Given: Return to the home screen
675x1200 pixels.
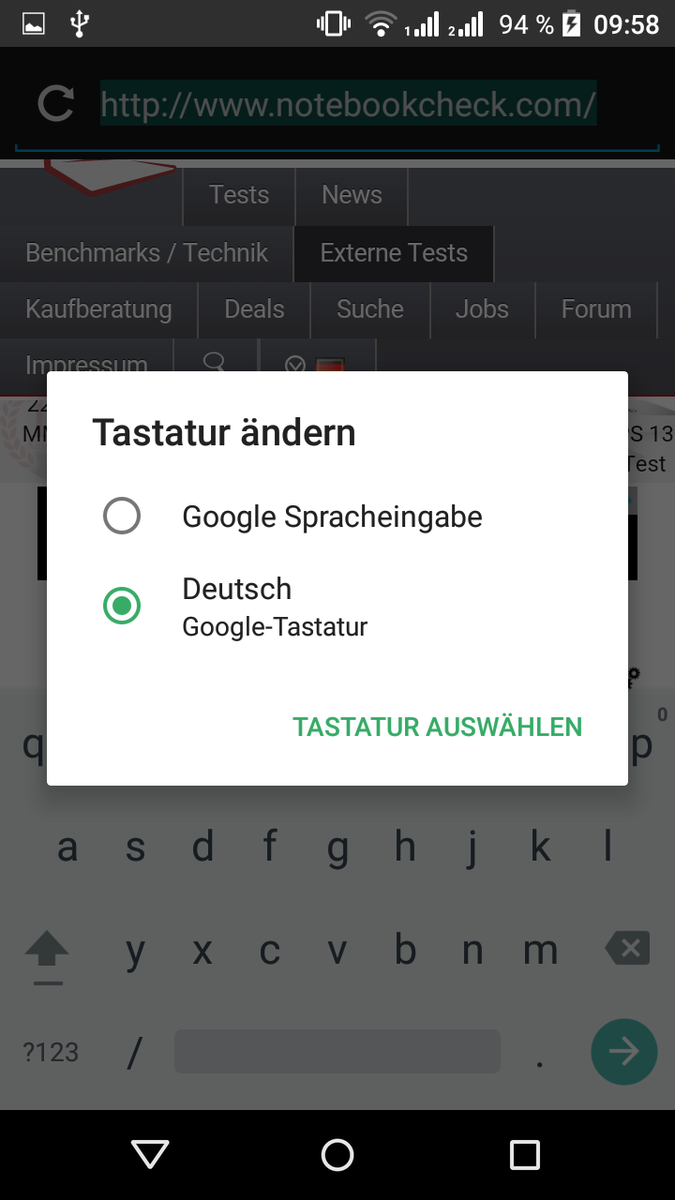Looking at the screenshot, I should click(x=337, y=1155).
